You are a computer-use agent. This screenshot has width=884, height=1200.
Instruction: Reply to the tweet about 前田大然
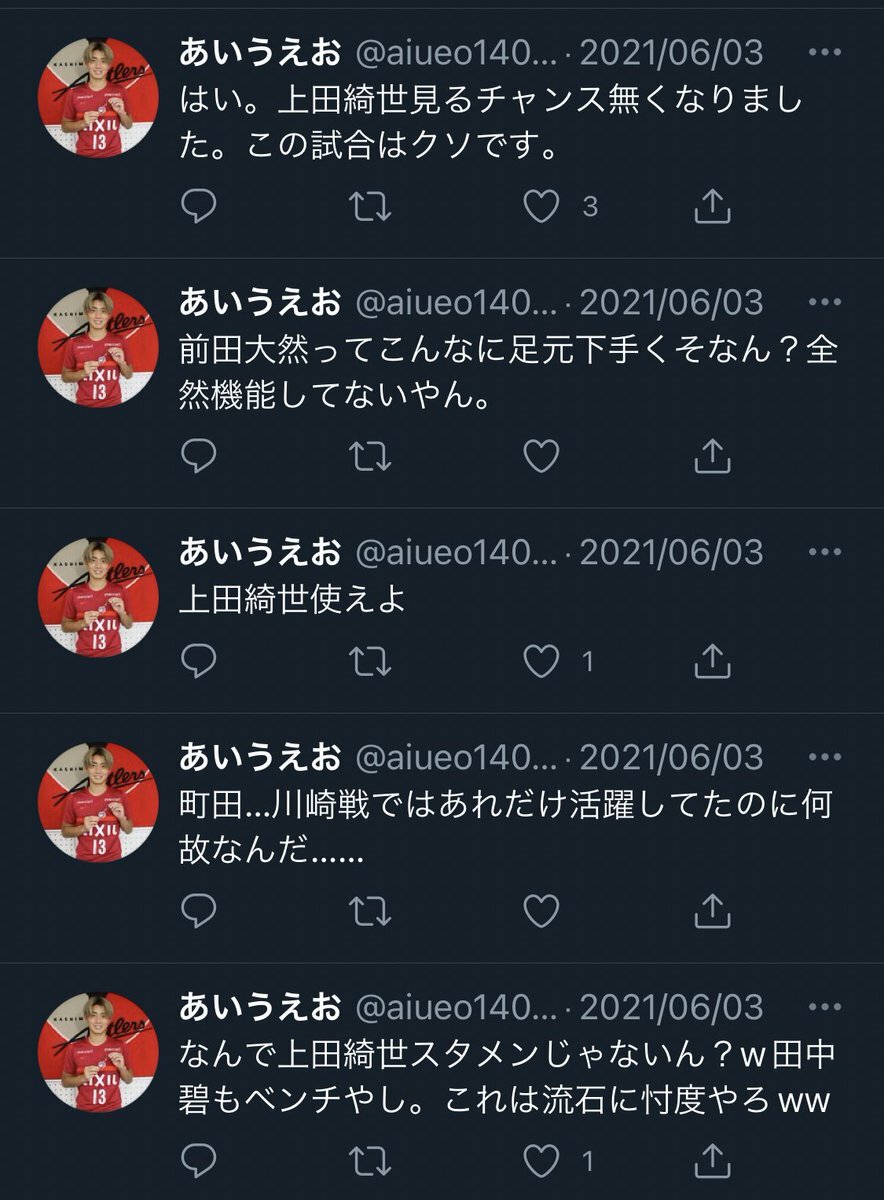(x=200, y=457)
